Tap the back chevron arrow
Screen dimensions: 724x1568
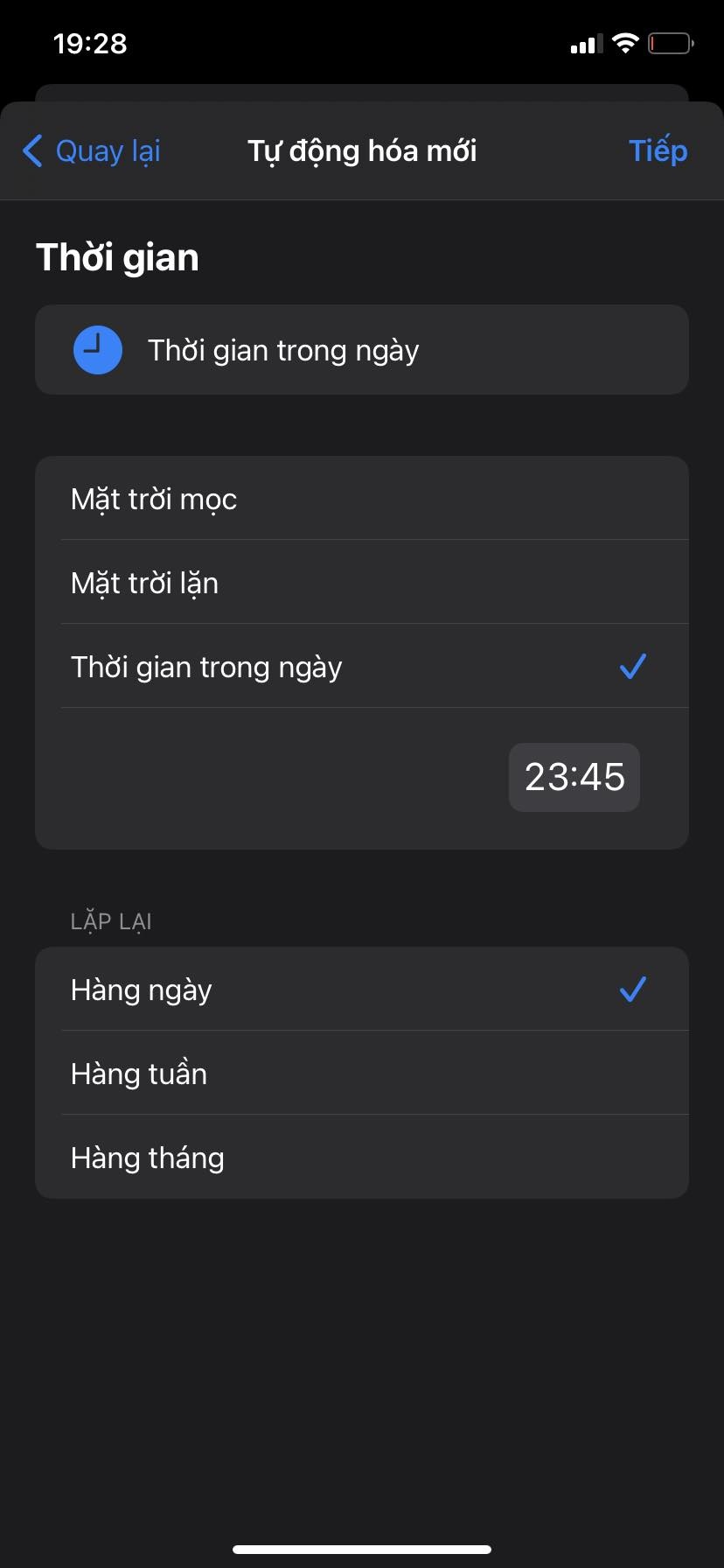pos(32,150)
